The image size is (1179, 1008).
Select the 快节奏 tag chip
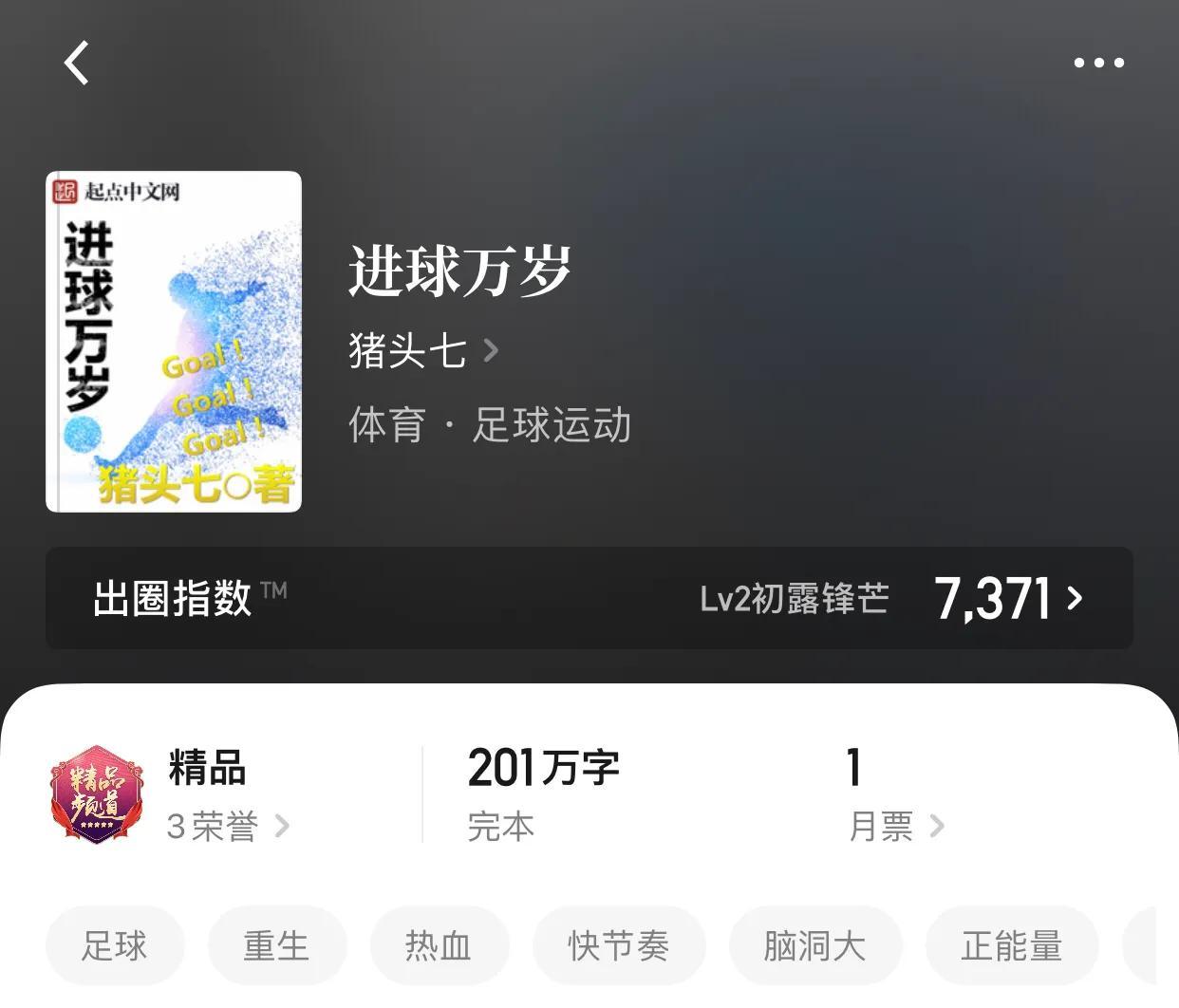click(618, 945)
